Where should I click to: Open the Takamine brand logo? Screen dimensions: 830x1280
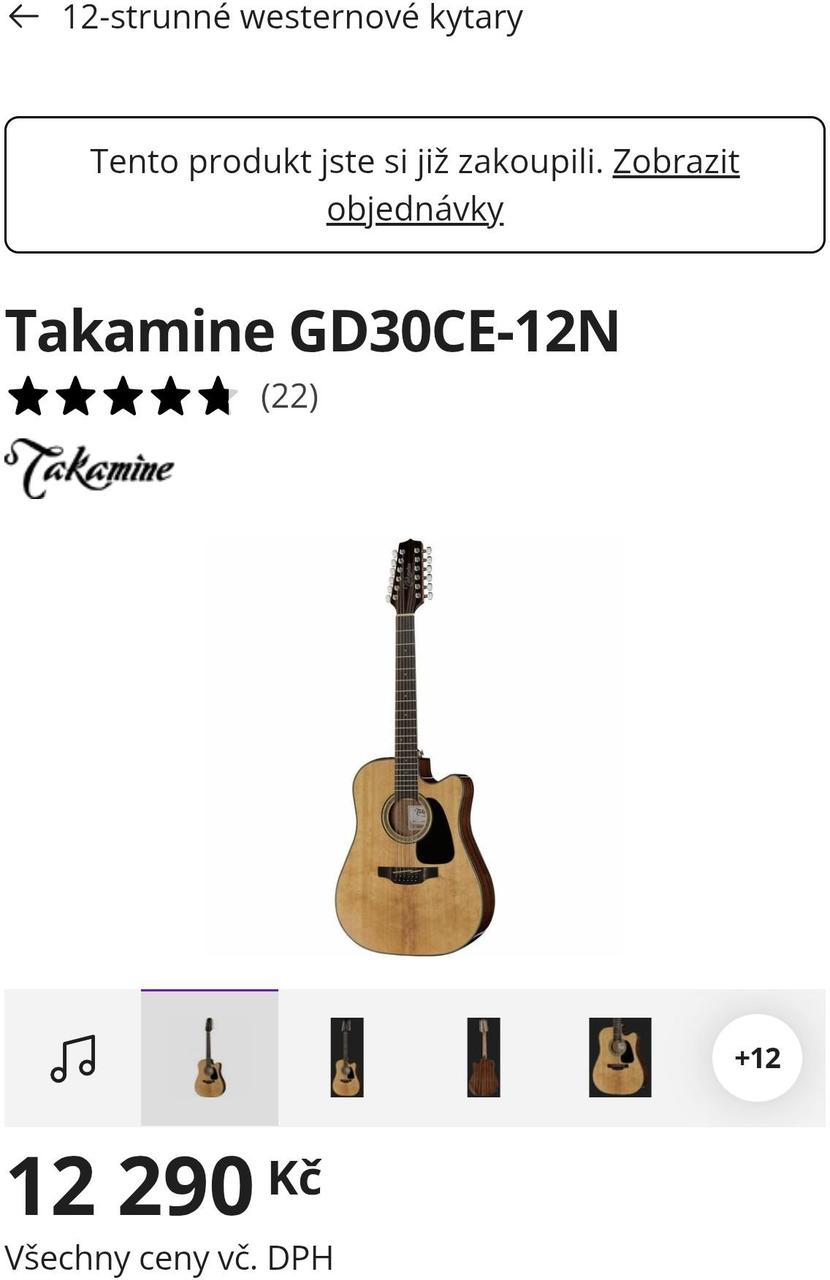point(90,470)
